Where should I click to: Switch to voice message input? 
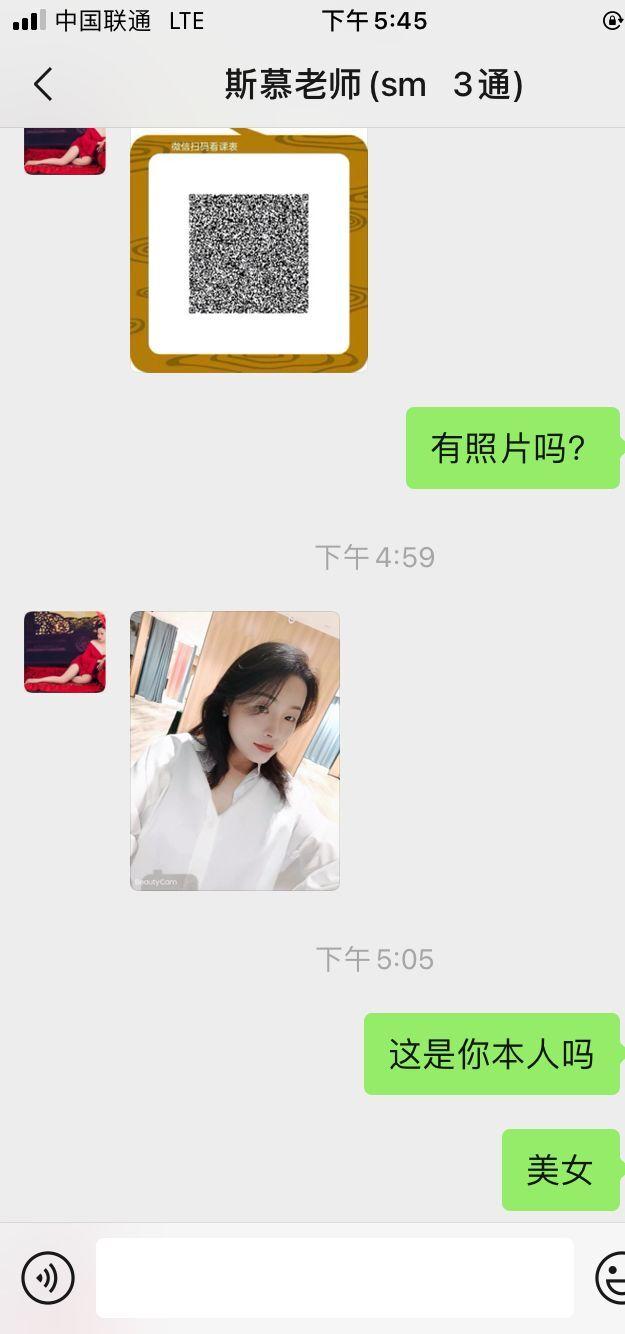click(48, 1277)
